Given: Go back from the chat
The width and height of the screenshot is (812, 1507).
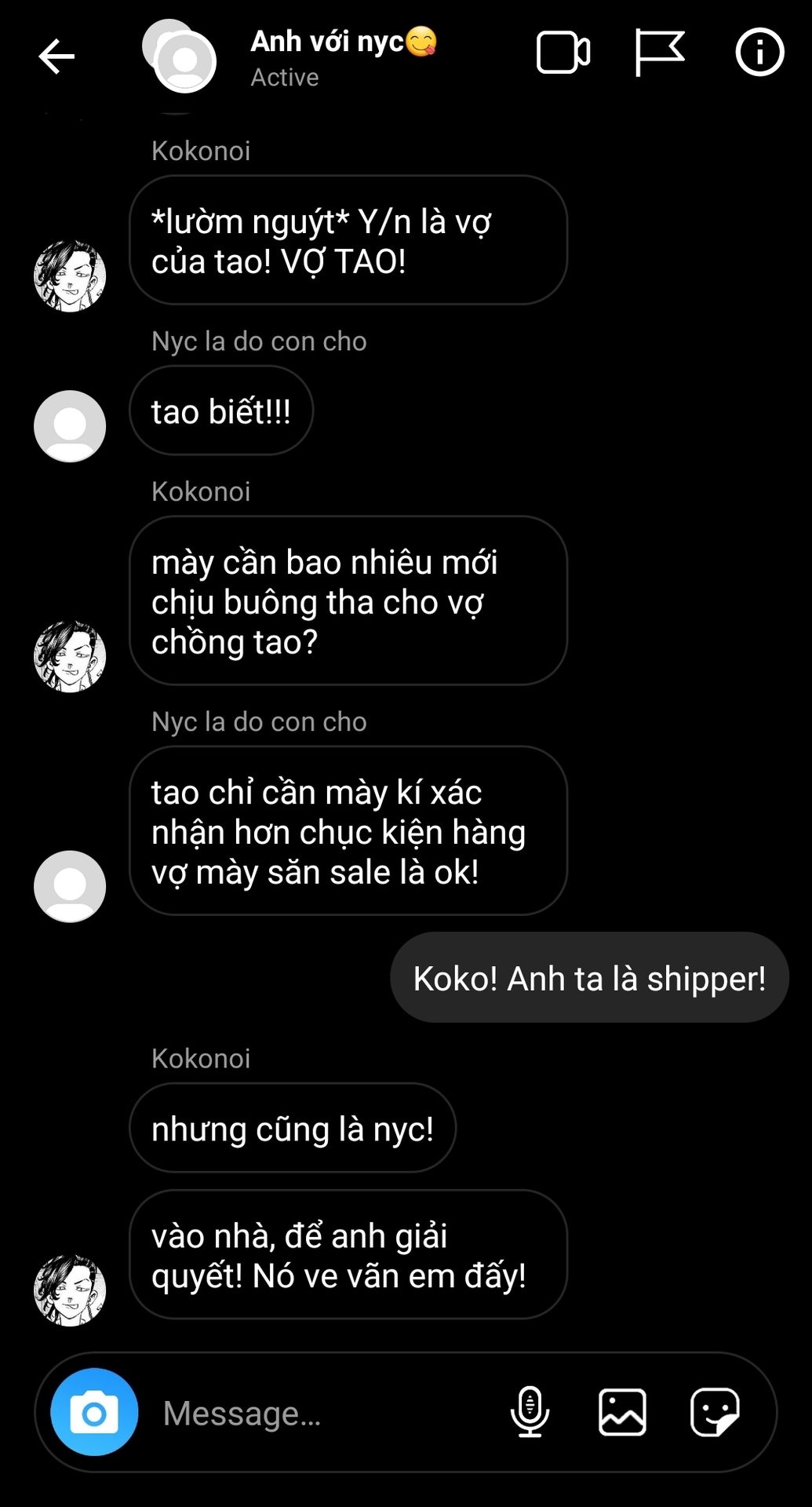Looking at the screenshot, I should tap(56, 57).
